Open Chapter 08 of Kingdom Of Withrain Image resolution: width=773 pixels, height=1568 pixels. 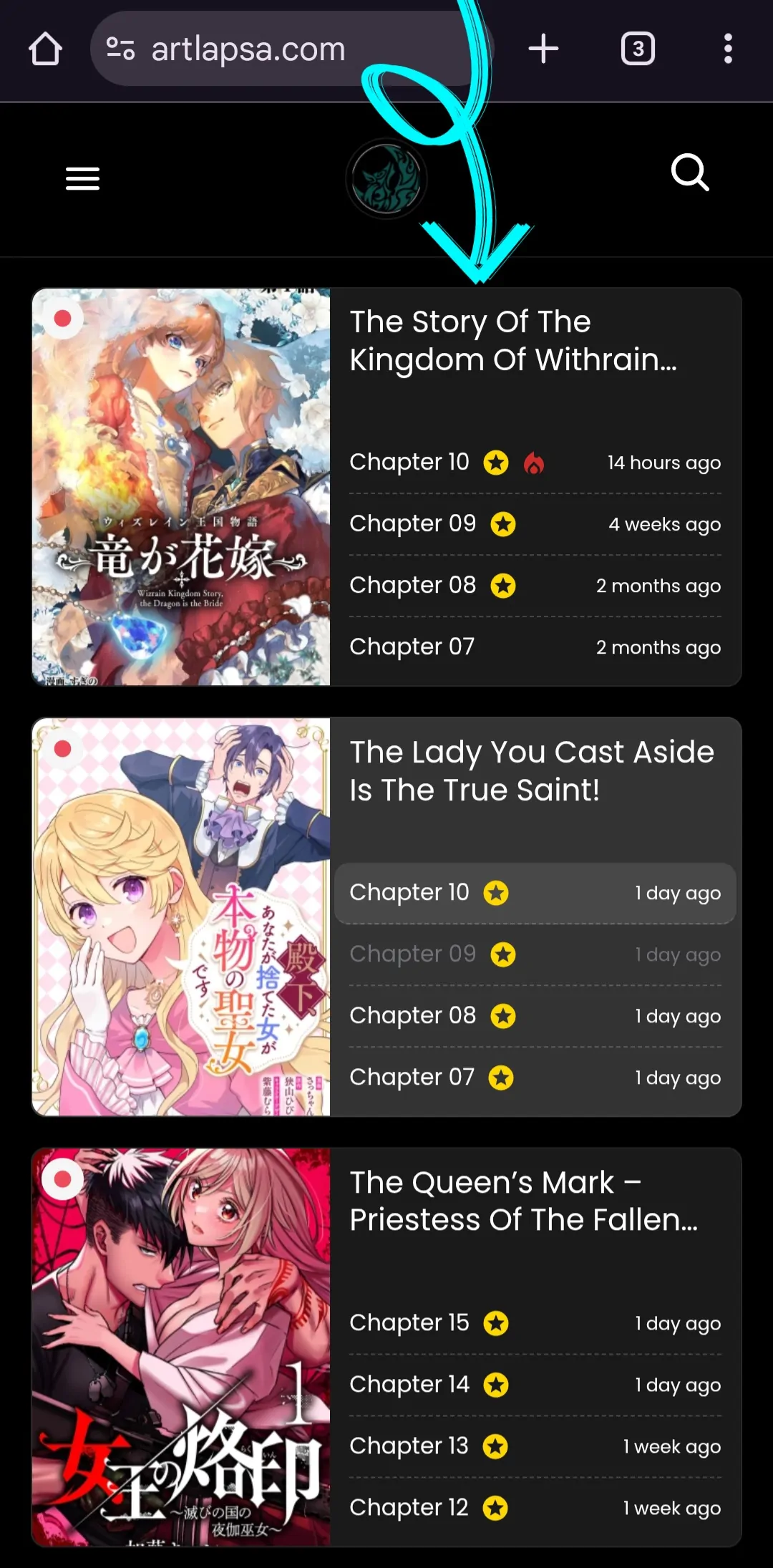point(412,586)
